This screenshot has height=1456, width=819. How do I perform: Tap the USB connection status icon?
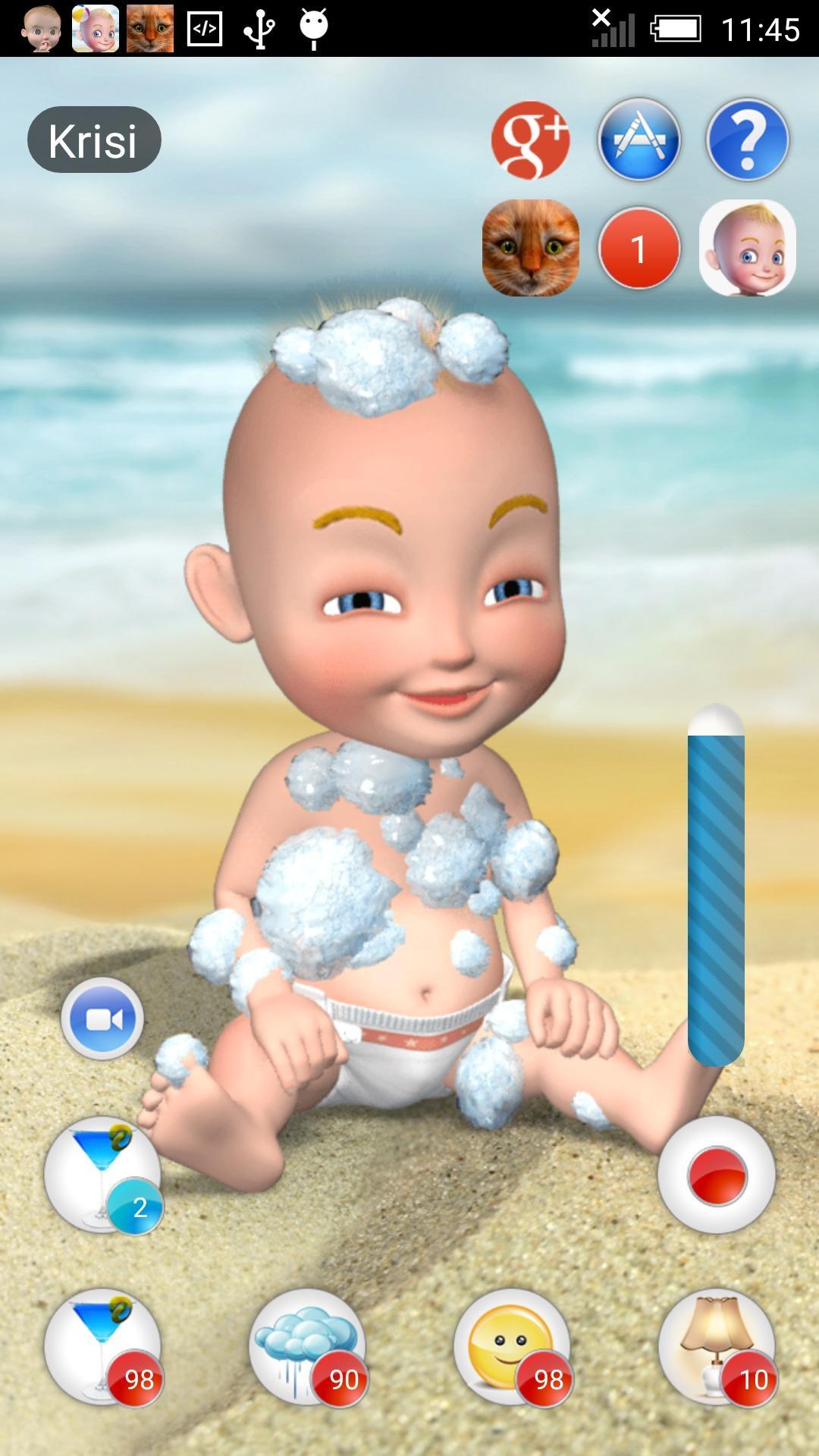[258, 28]
